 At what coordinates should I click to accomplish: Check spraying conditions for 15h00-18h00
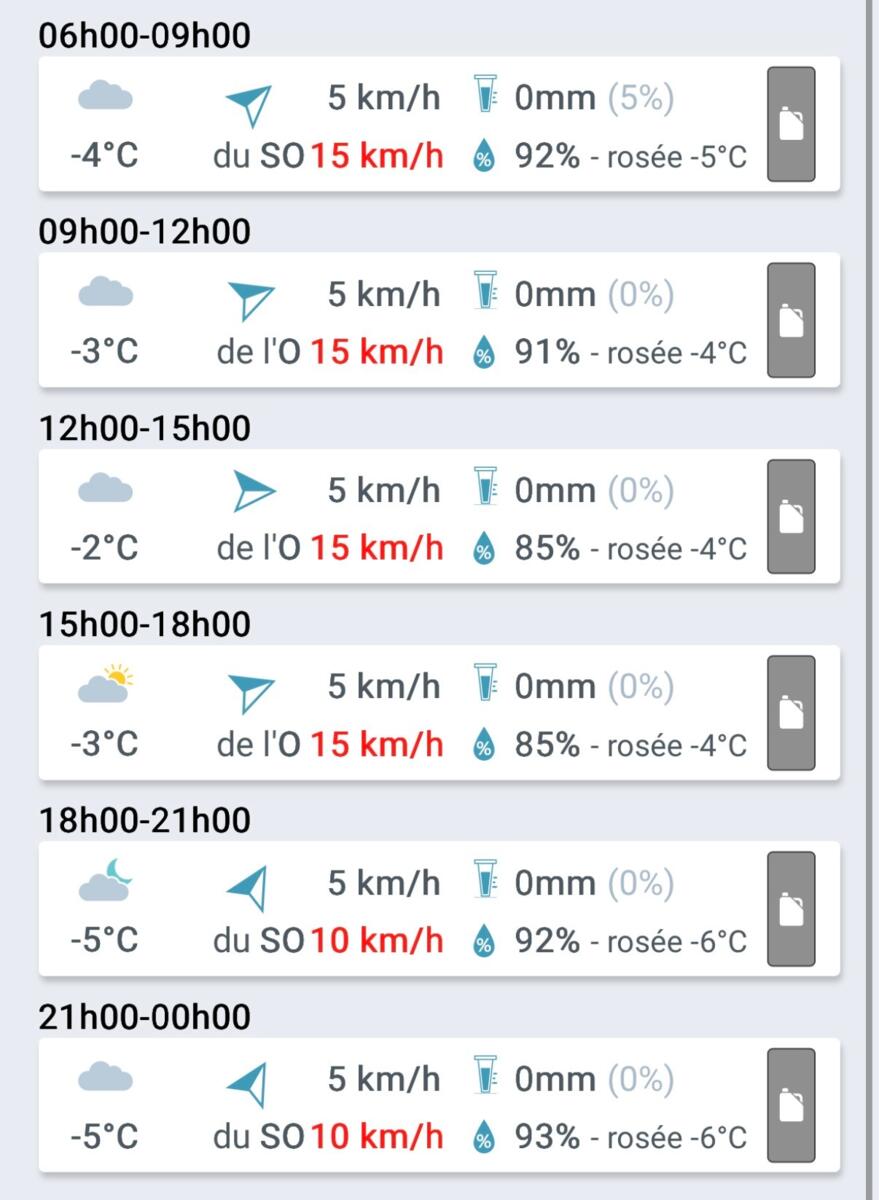[x=791, y=713]
